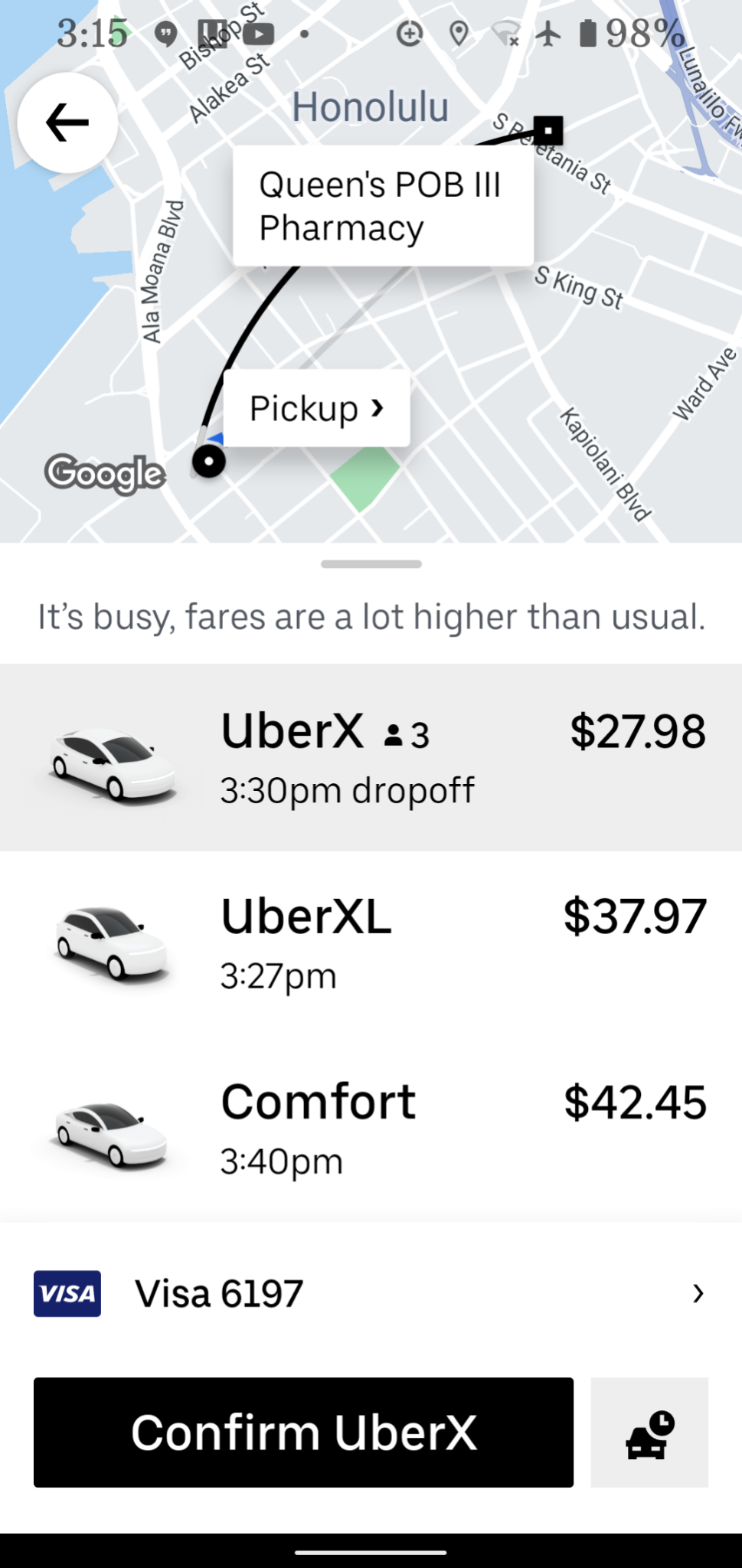Pick the Comfort ride option
This screenshot has width=742, height=1568.
point(371,1129)
